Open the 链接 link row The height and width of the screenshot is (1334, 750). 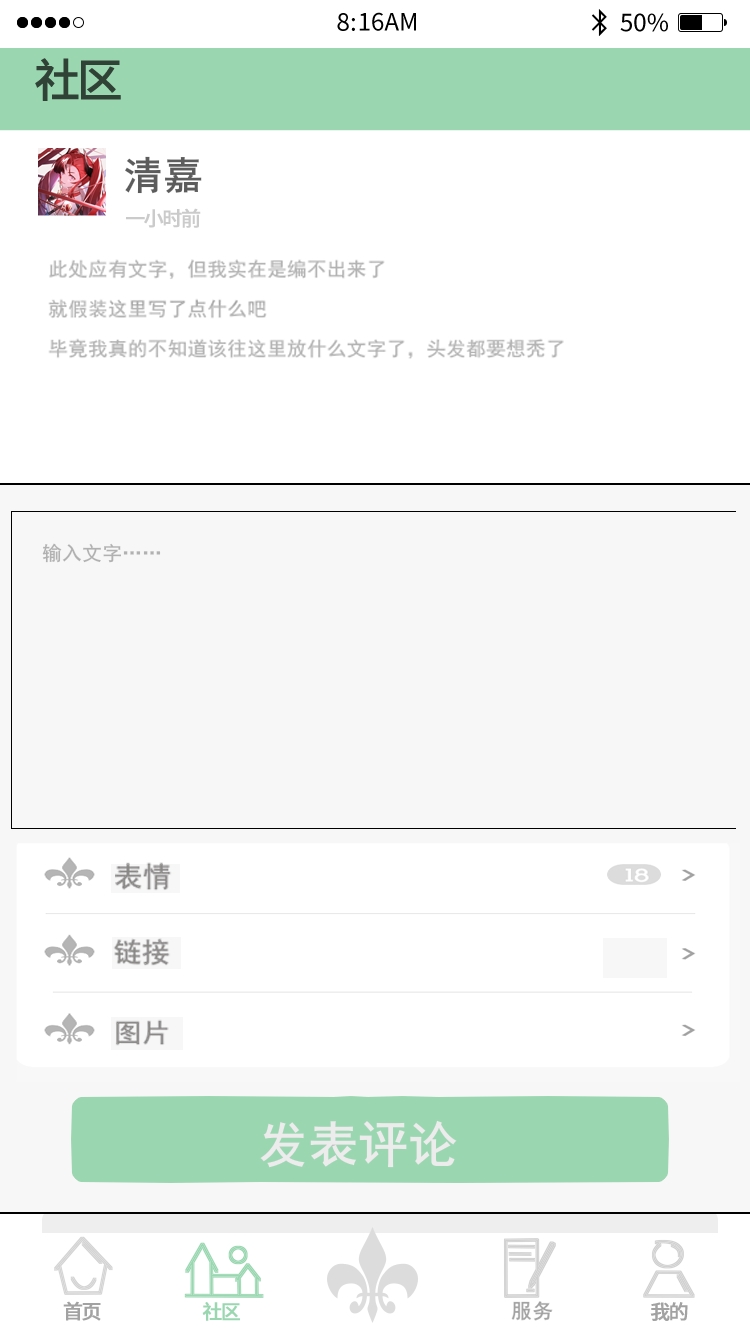point(372,953)
